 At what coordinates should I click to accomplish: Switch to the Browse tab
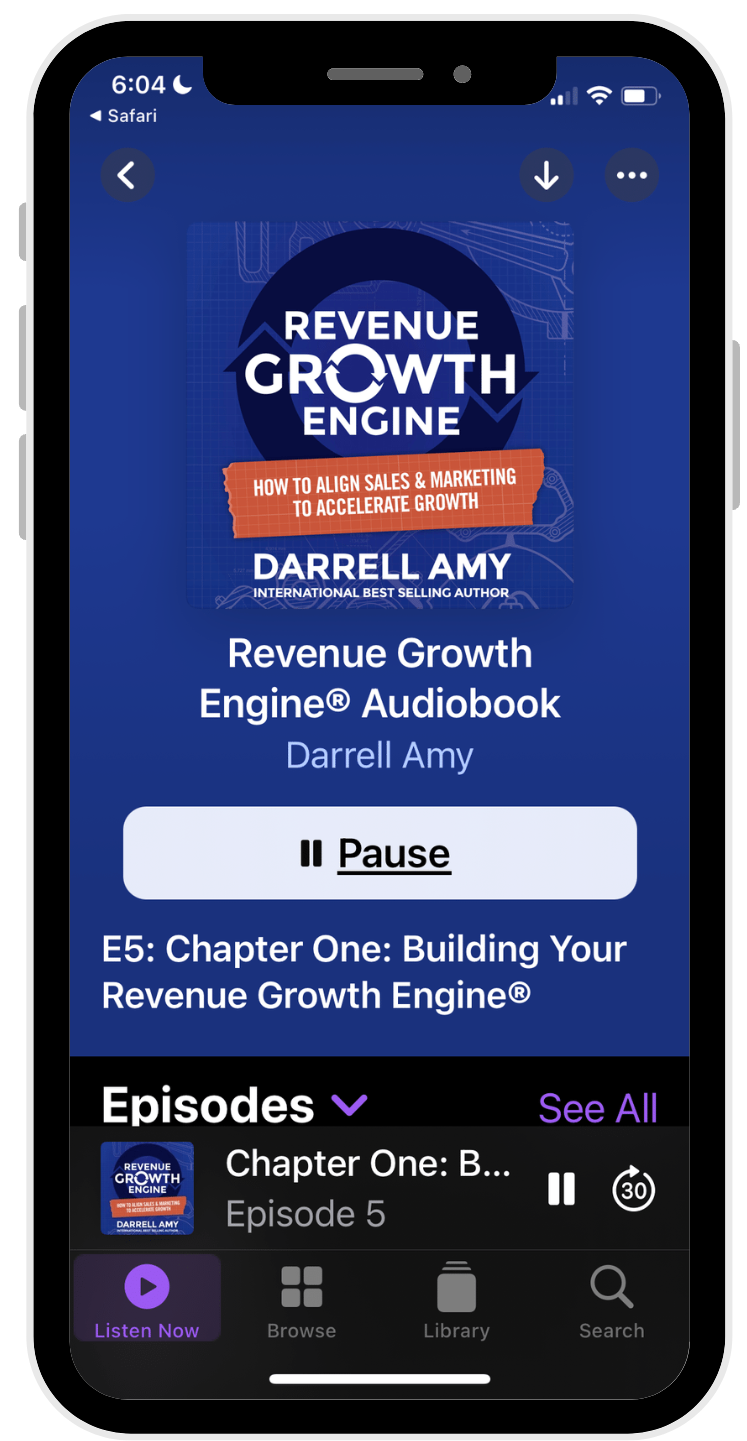coord(301,1300)
